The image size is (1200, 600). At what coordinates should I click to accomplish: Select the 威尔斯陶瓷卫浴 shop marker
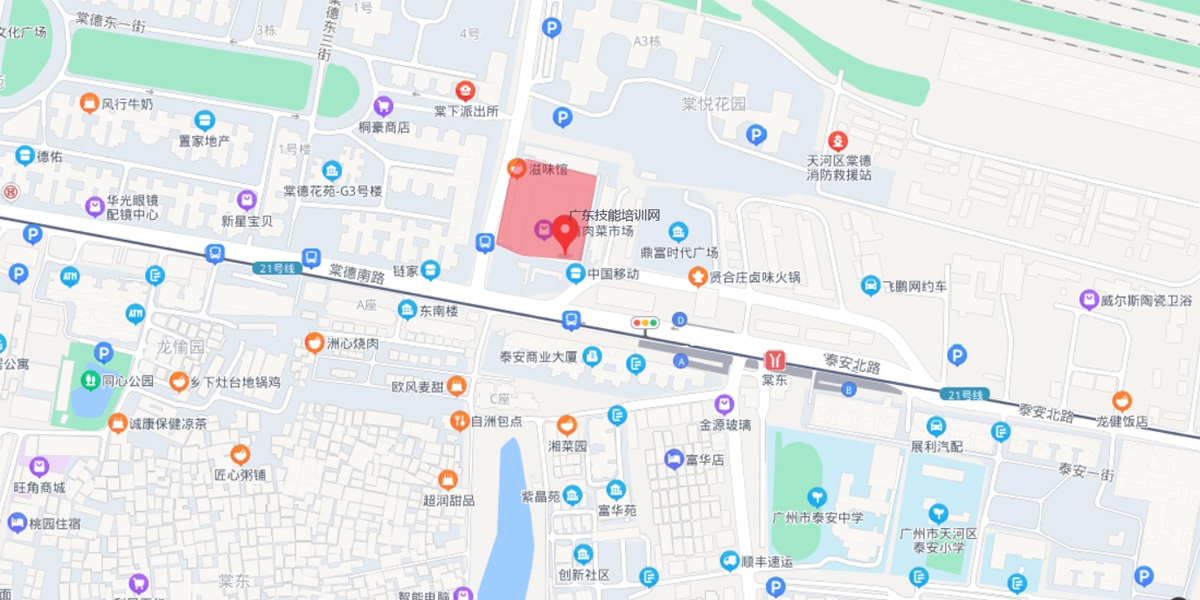tap(1089, 299)
